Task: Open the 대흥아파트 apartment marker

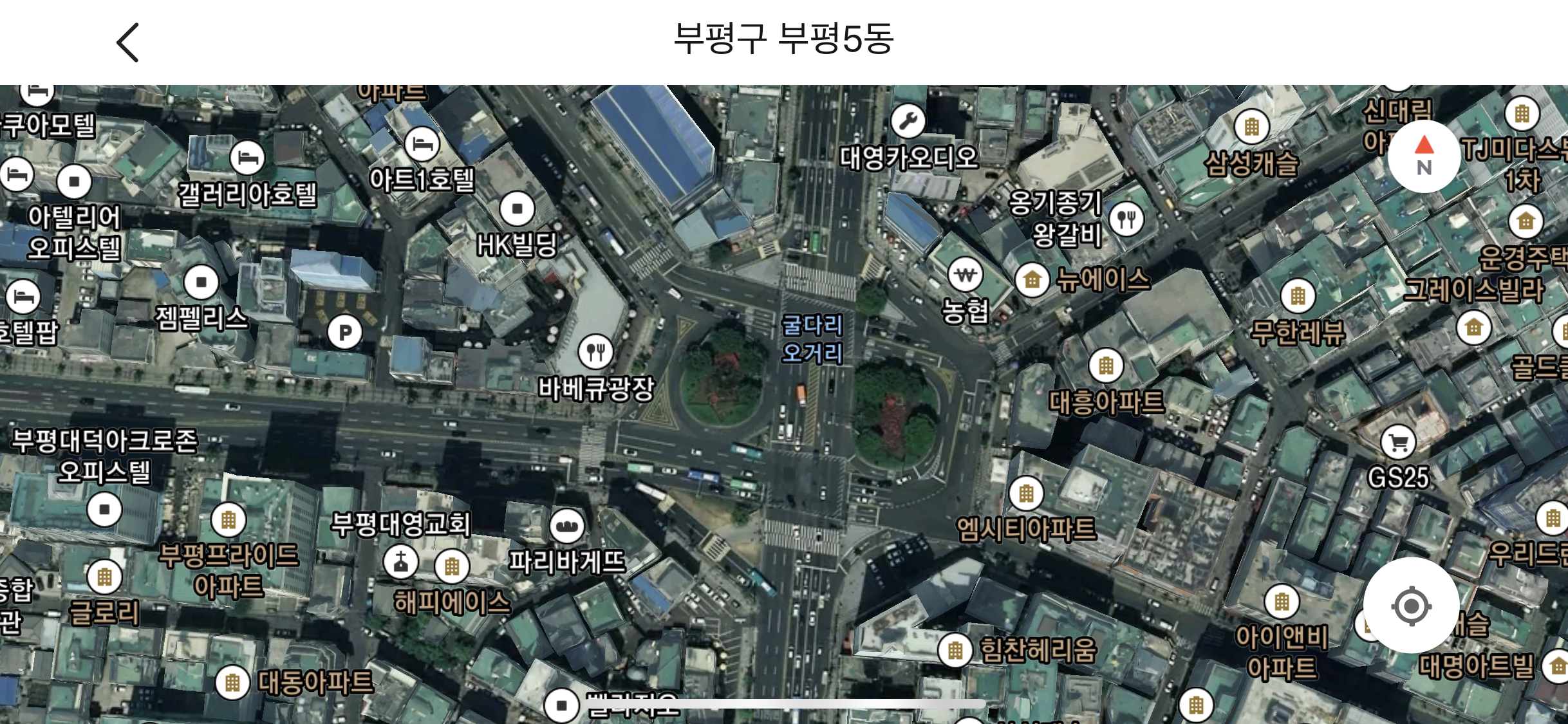Action: tap(1106, 366)
